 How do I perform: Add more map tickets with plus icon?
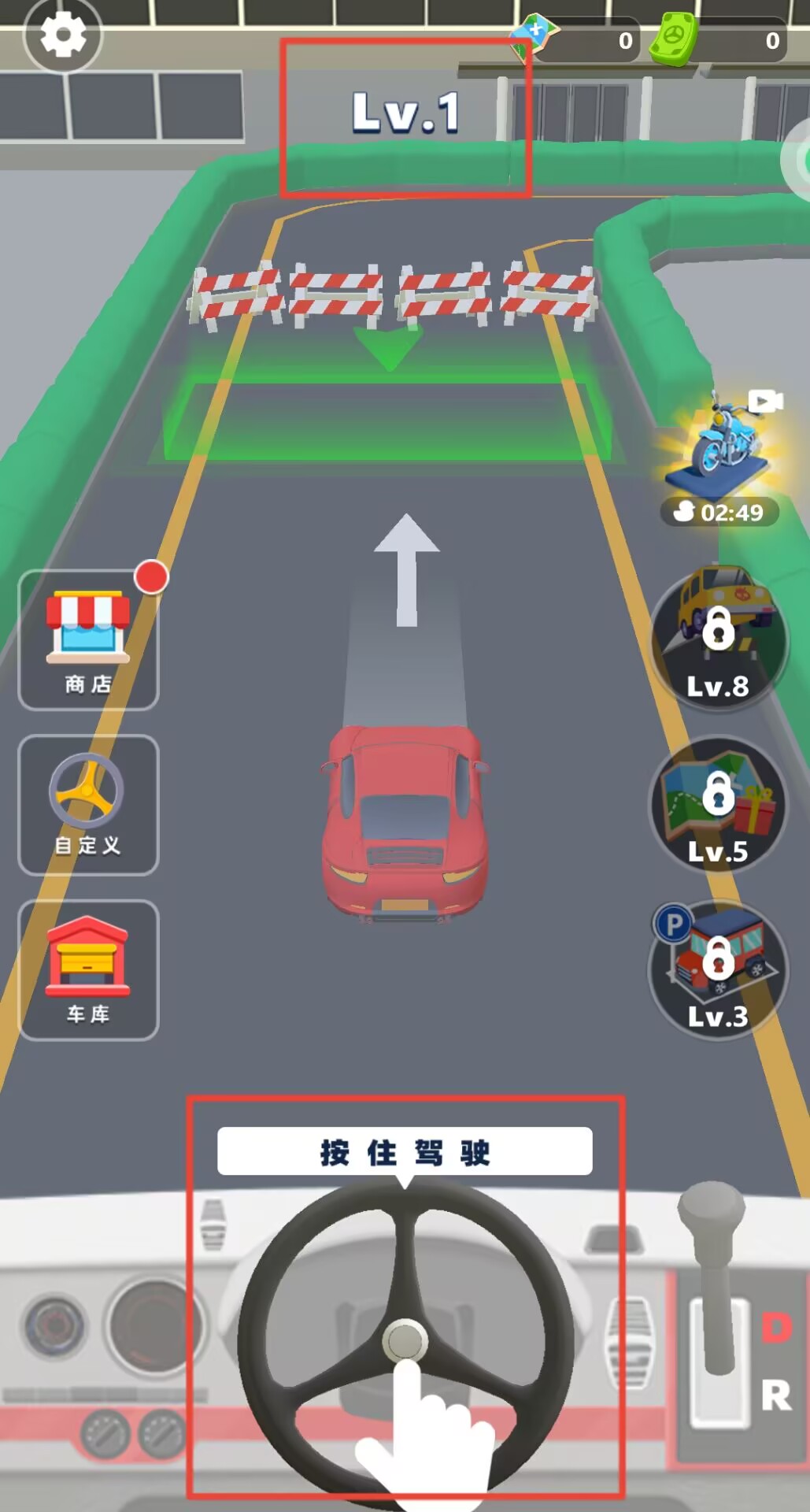pyautogui.click(x=534, y=33)
